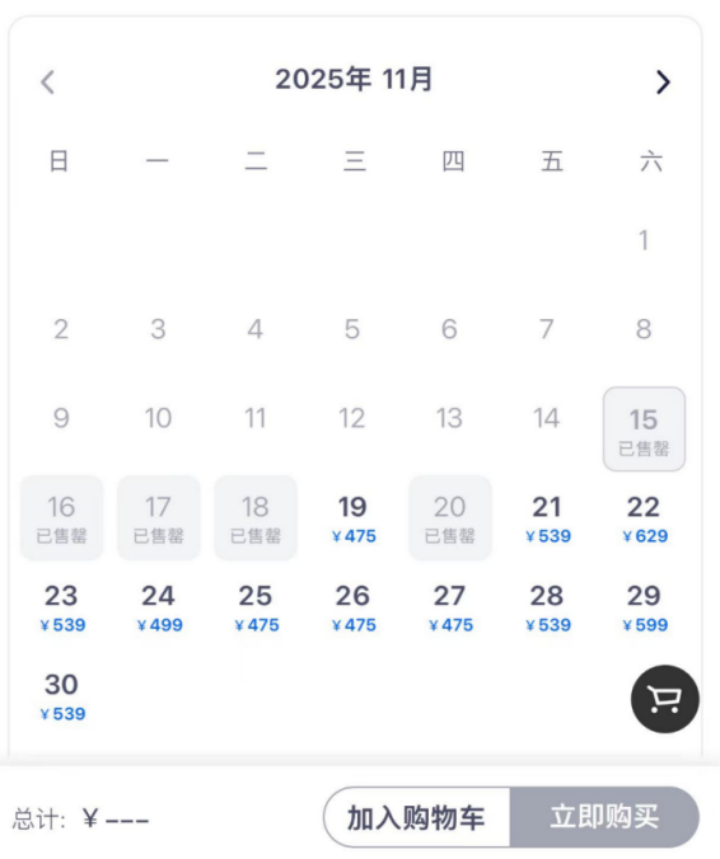Pick November 25 date

(x=255, y=608)
